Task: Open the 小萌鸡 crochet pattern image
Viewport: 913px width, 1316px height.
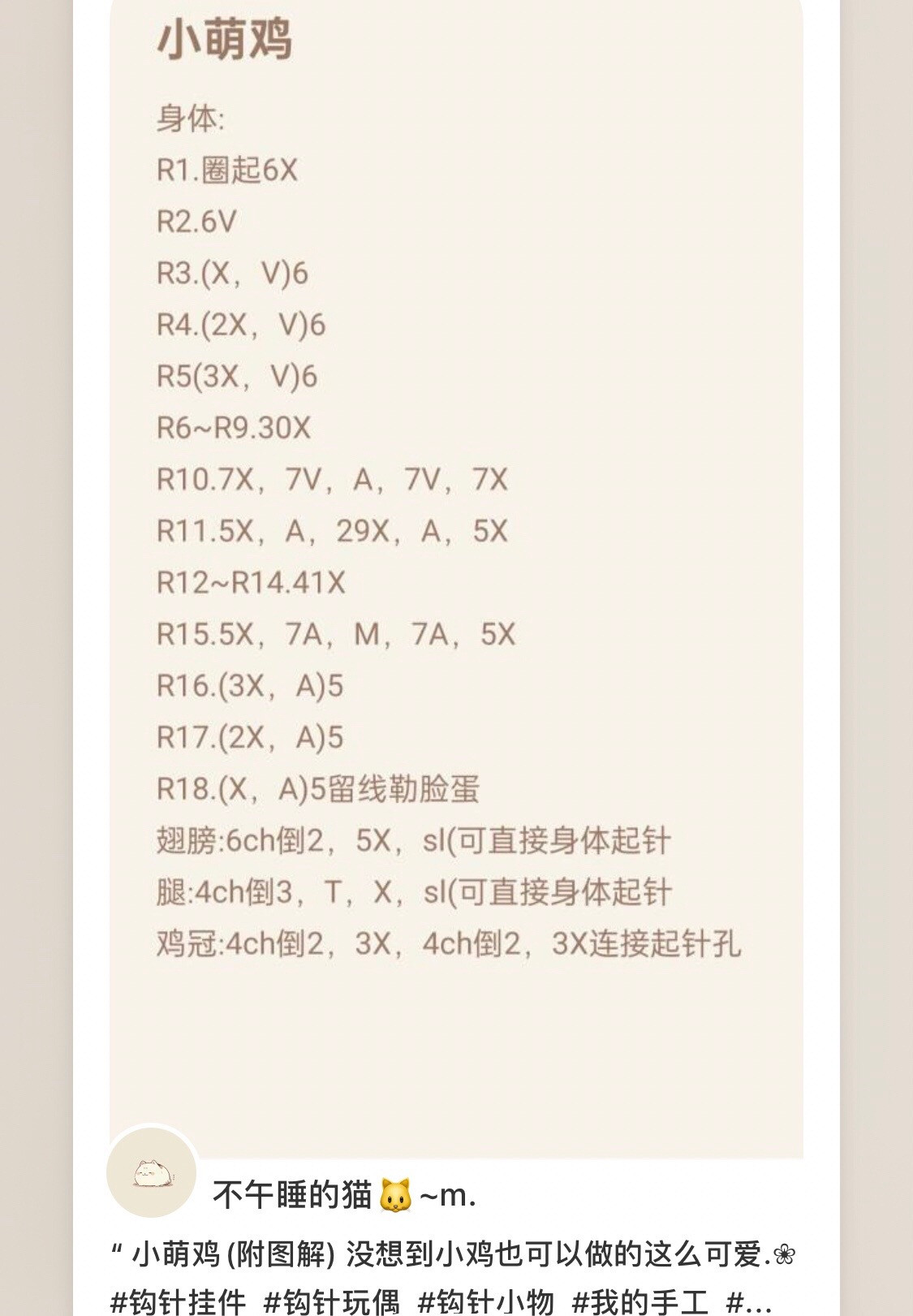Action: pos(456,568)
